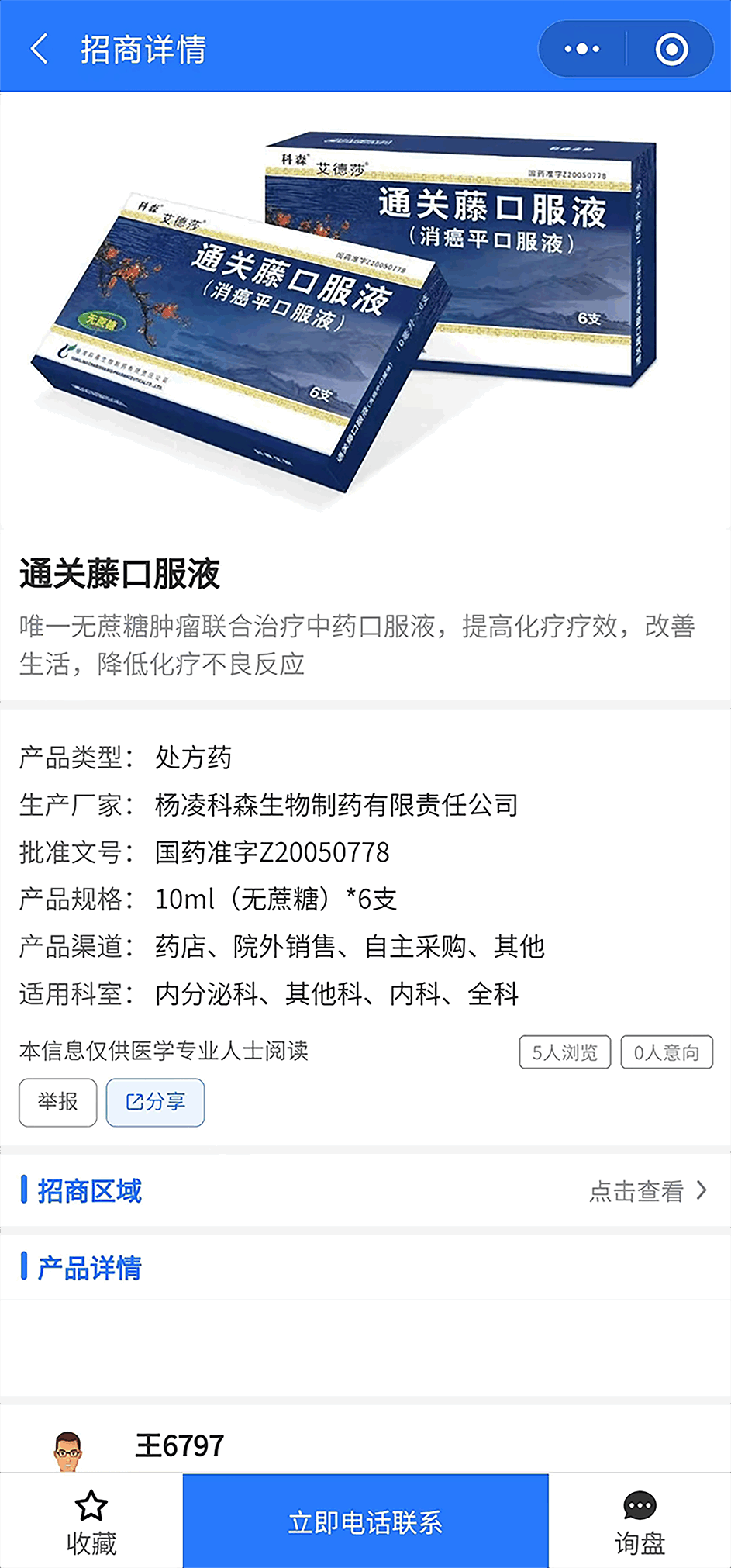The image size is (731, 1568).
Task: Tap 立即电话联系 to call now
Action: [x=365, y=1521]
